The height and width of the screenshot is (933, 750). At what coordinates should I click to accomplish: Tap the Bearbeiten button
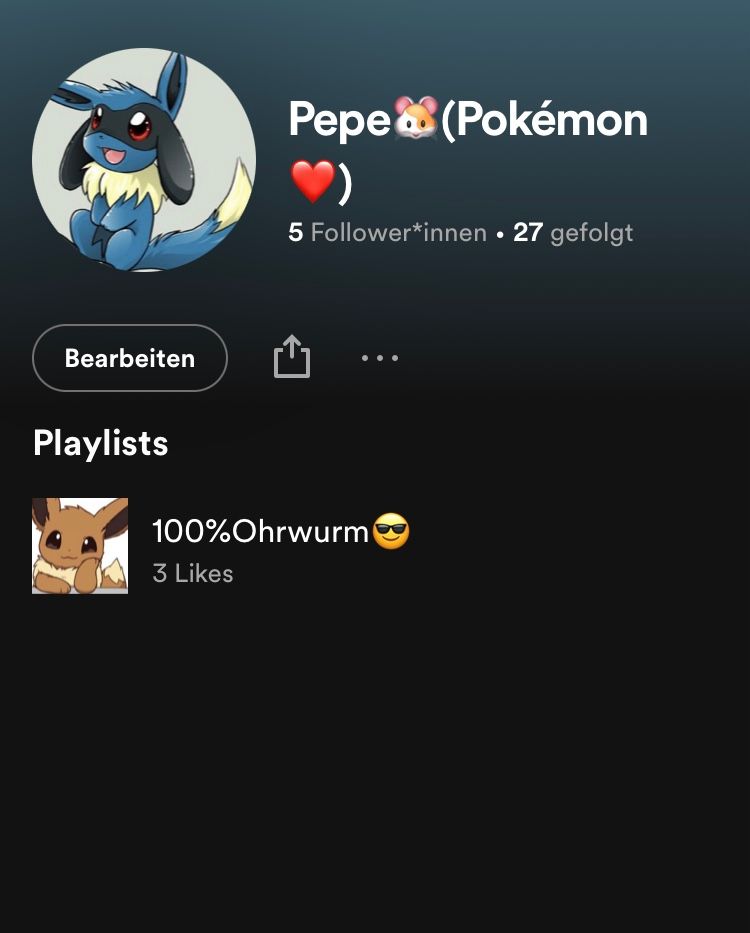(130, 358)
